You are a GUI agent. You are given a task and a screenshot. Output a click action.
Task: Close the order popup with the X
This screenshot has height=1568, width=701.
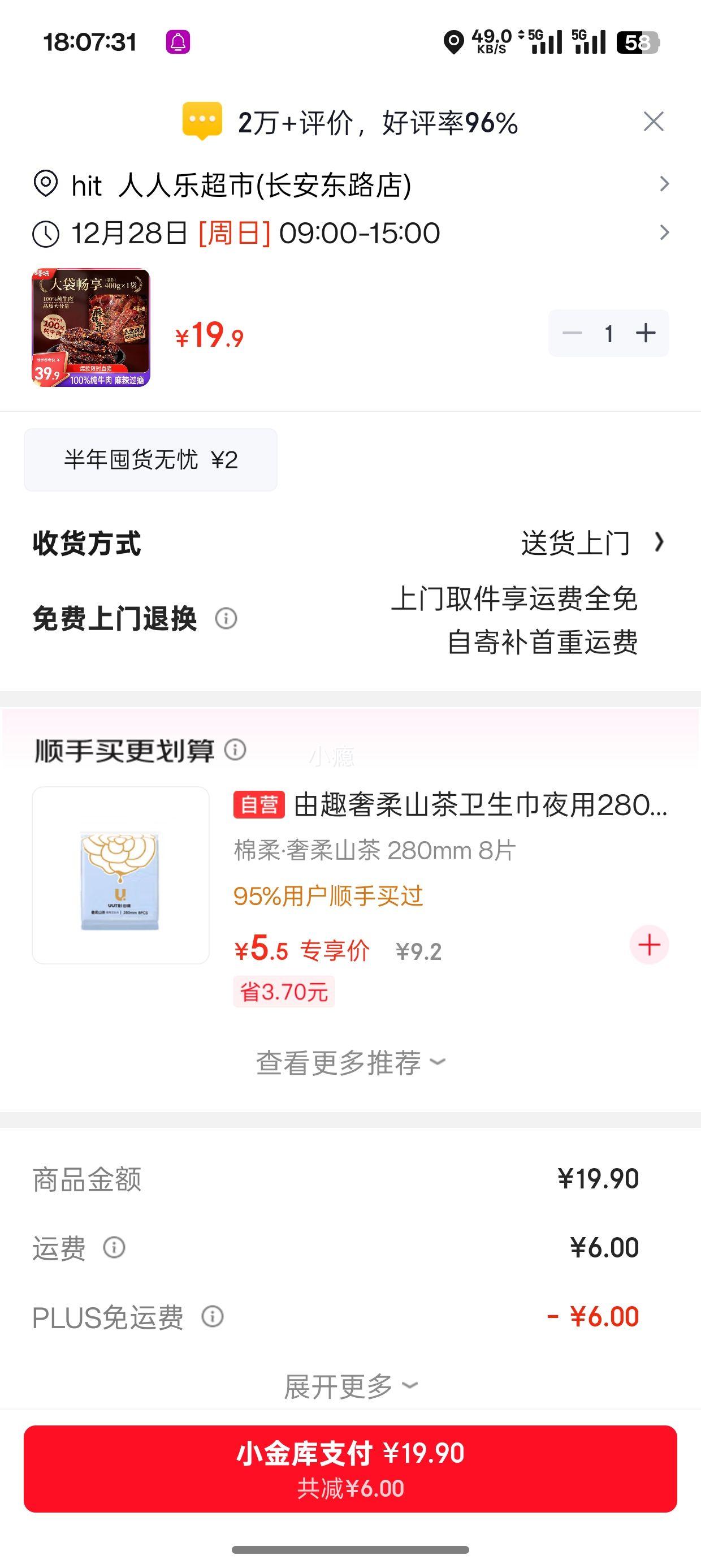click(x=654, y=122)
